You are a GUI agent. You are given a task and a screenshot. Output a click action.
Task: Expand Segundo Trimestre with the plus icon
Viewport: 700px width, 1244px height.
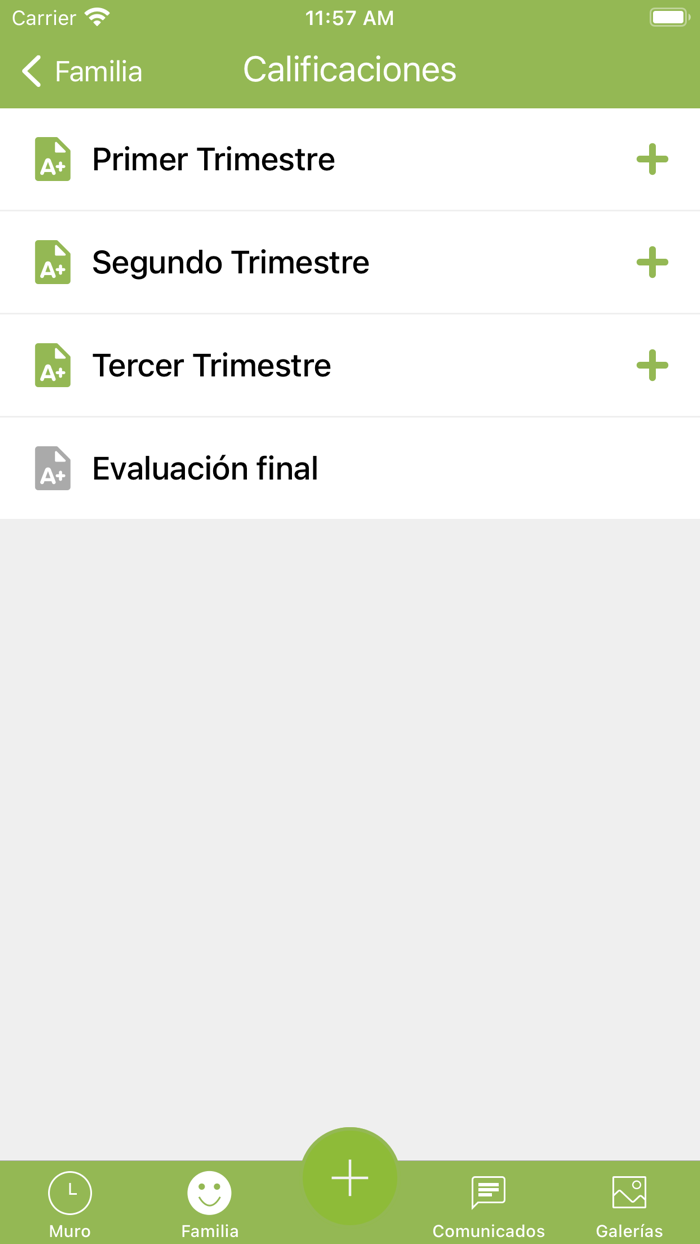(652, 263)
